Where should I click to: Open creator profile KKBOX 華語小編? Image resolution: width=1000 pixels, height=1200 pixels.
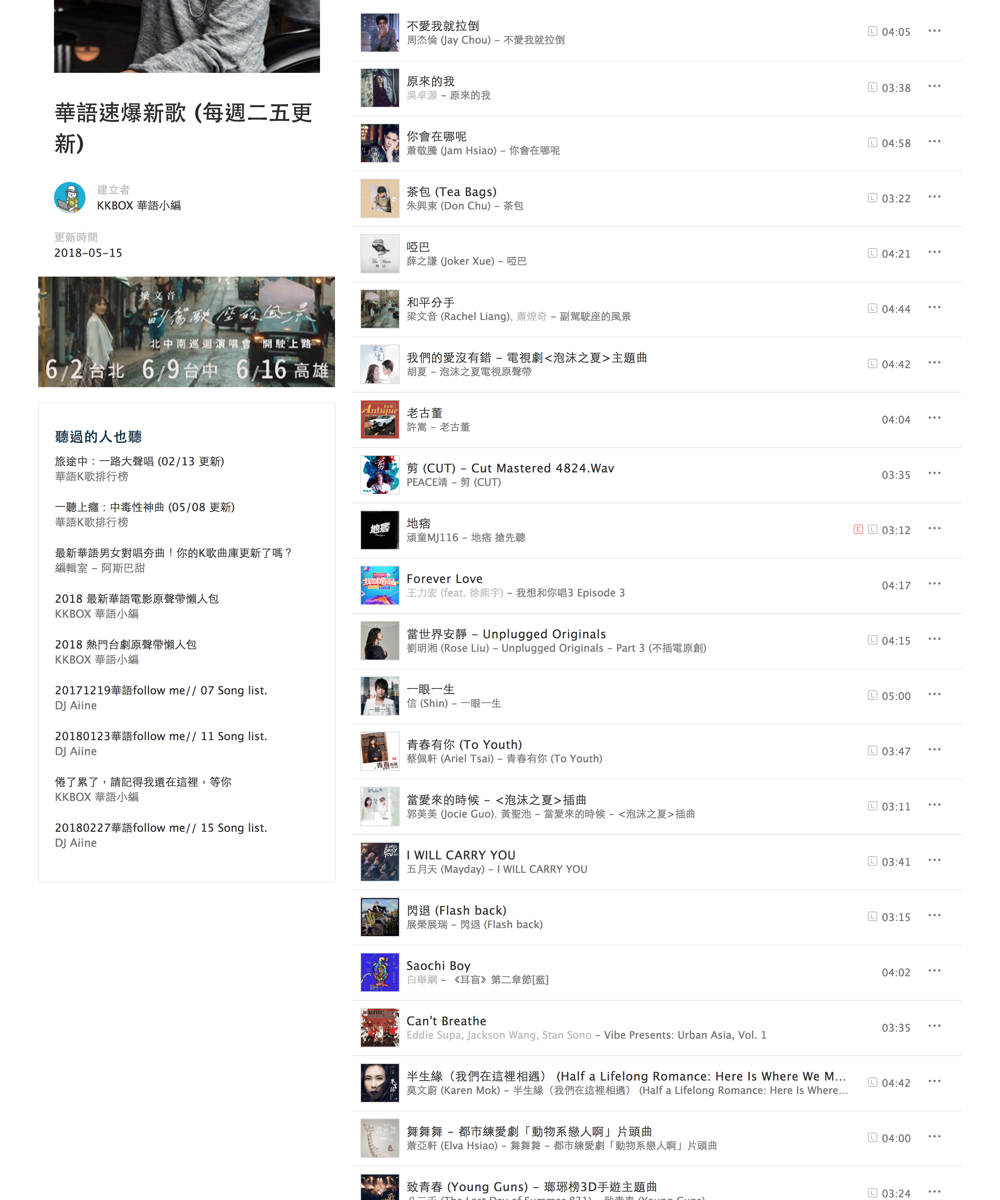coord(138,206)
